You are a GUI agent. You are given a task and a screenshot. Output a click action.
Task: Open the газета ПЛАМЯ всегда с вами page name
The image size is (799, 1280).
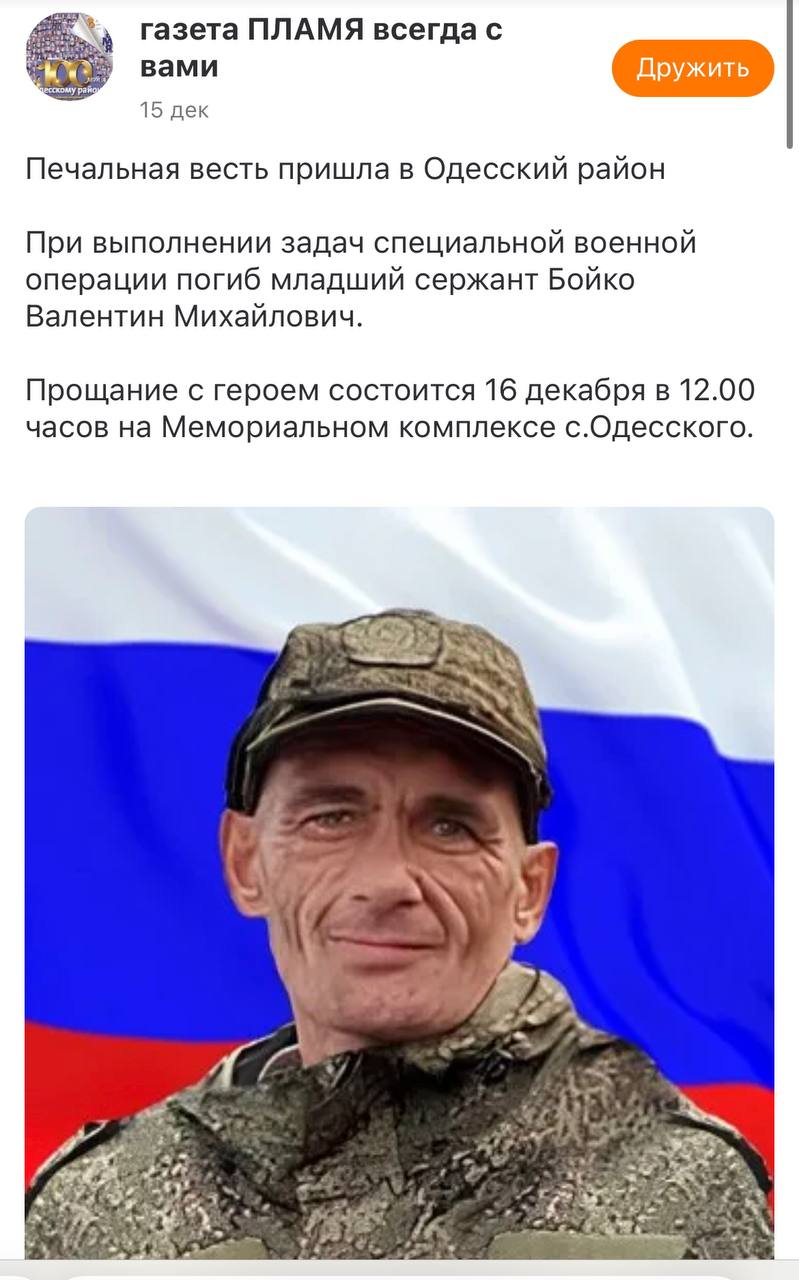pyautogui.click(x=321, y=49)
